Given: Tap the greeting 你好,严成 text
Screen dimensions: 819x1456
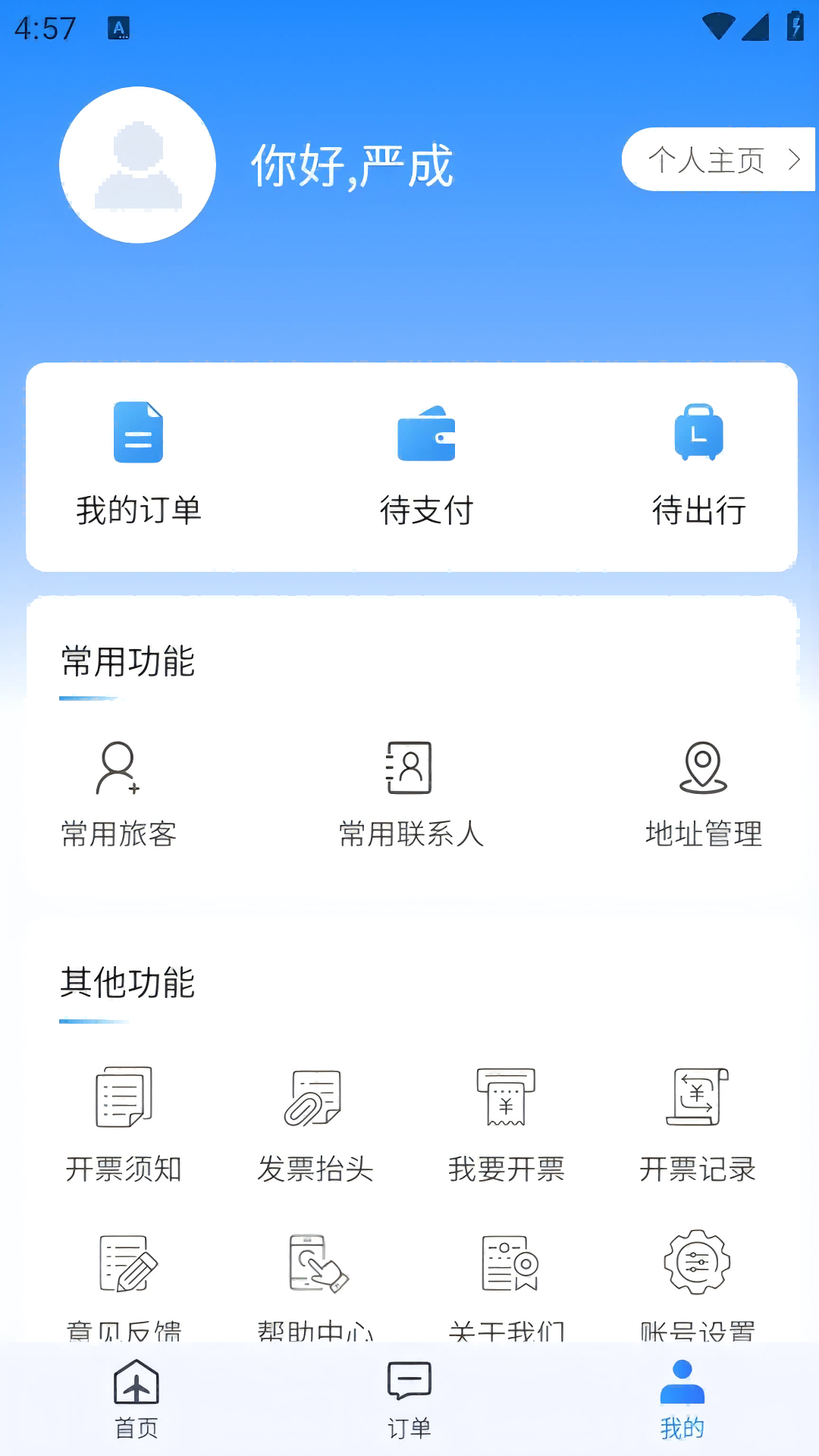Looking at the screenshot, I should (352, 165).
